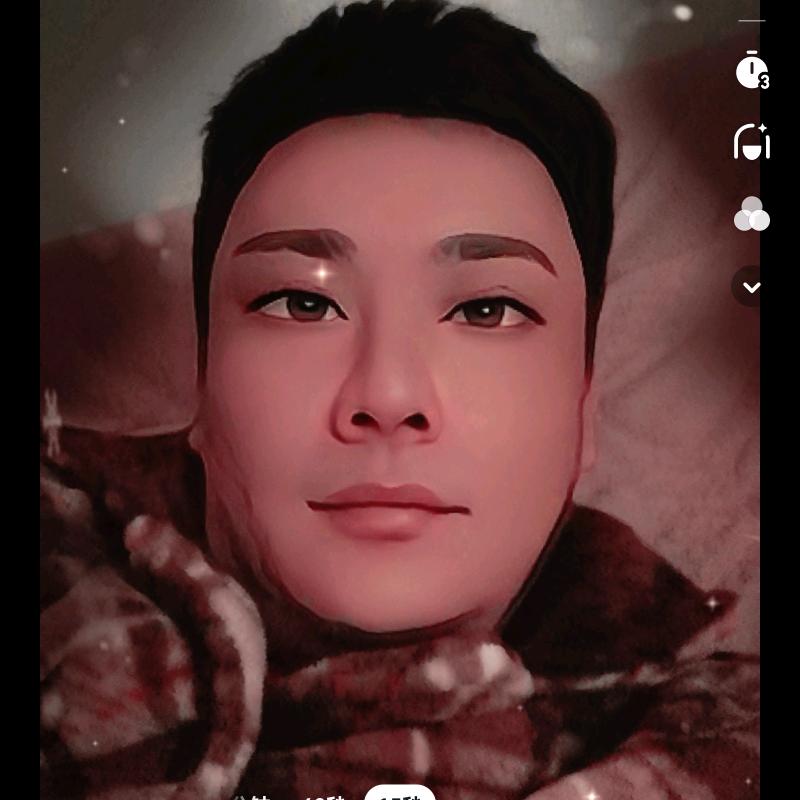Expand more camera tools with the chevron
This screenshot has height=800, width=800.
tap(751, 287)
